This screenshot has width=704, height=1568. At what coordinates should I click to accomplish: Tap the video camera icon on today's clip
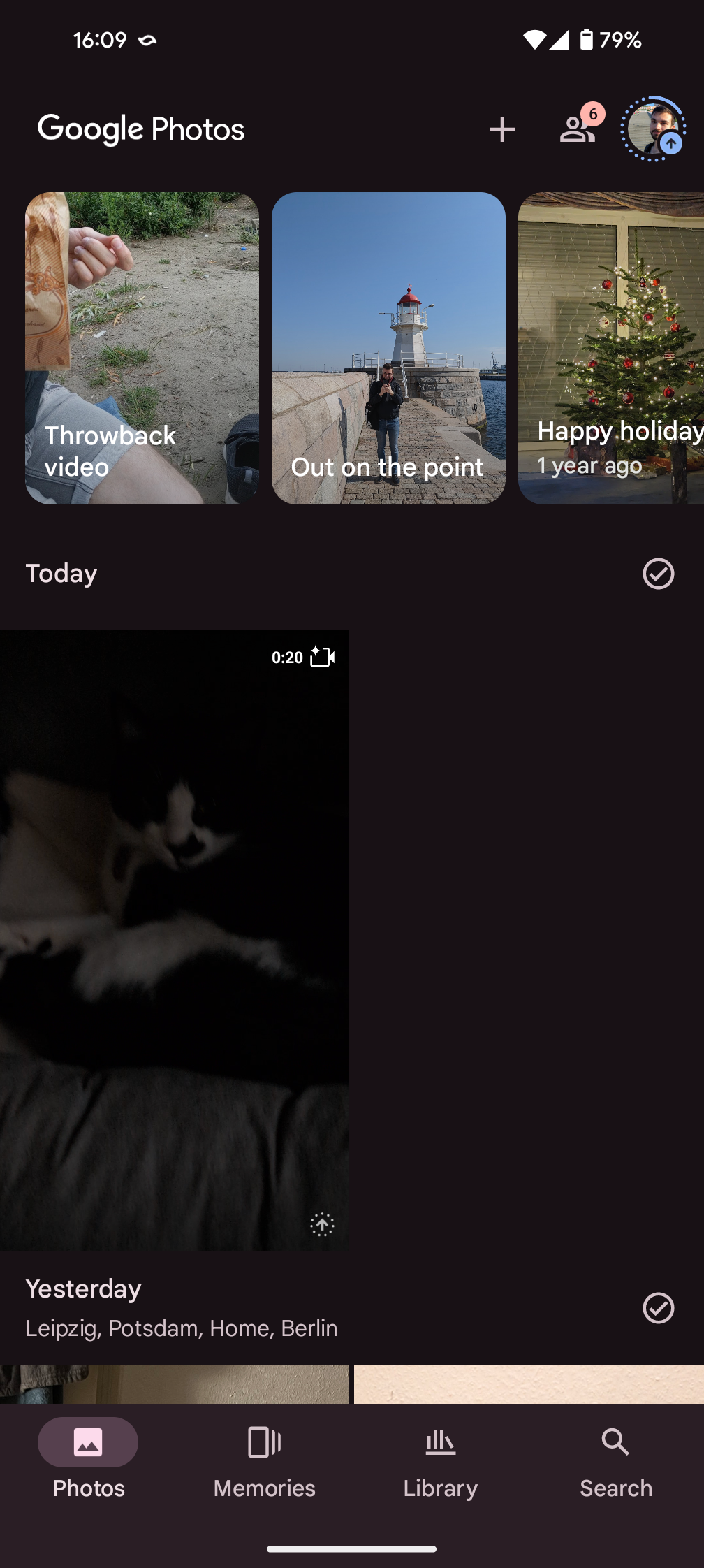[323, 657]
